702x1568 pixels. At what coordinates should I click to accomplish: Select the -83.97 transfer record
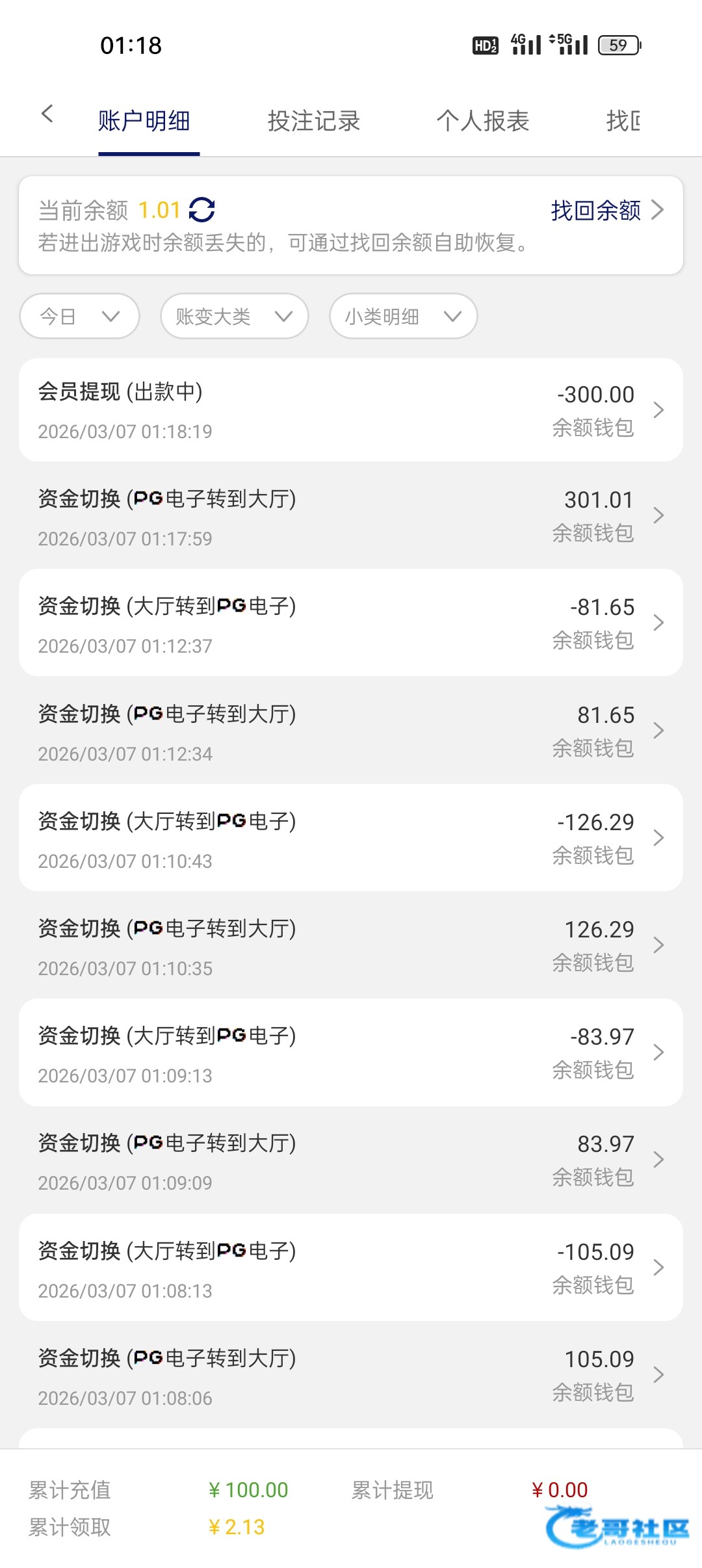pos(351,1052)
